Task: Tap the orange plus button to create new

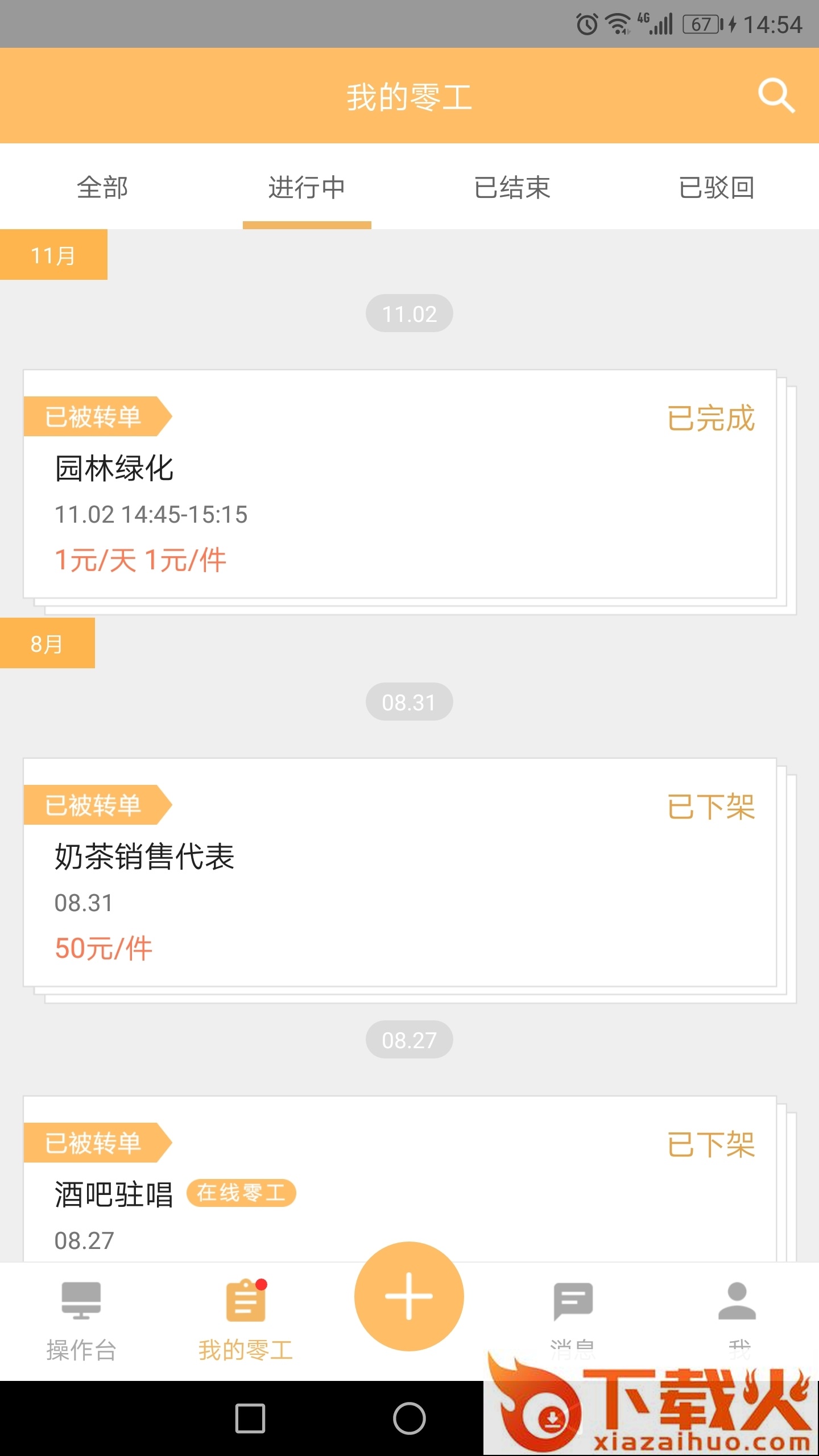Action: tap(409, 1297)
